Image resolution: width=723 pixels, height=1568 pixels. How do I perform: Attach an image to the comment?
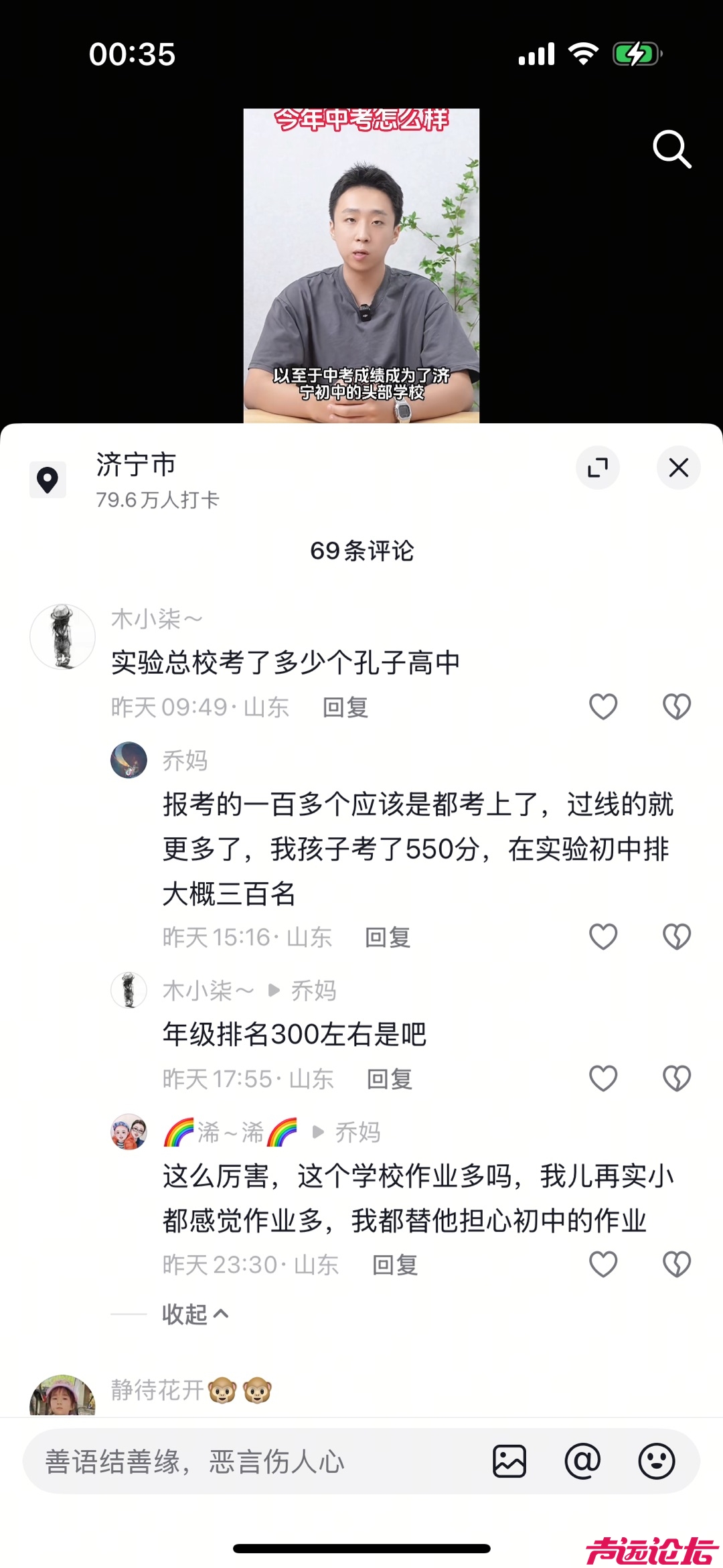(x=509, y=1461)
